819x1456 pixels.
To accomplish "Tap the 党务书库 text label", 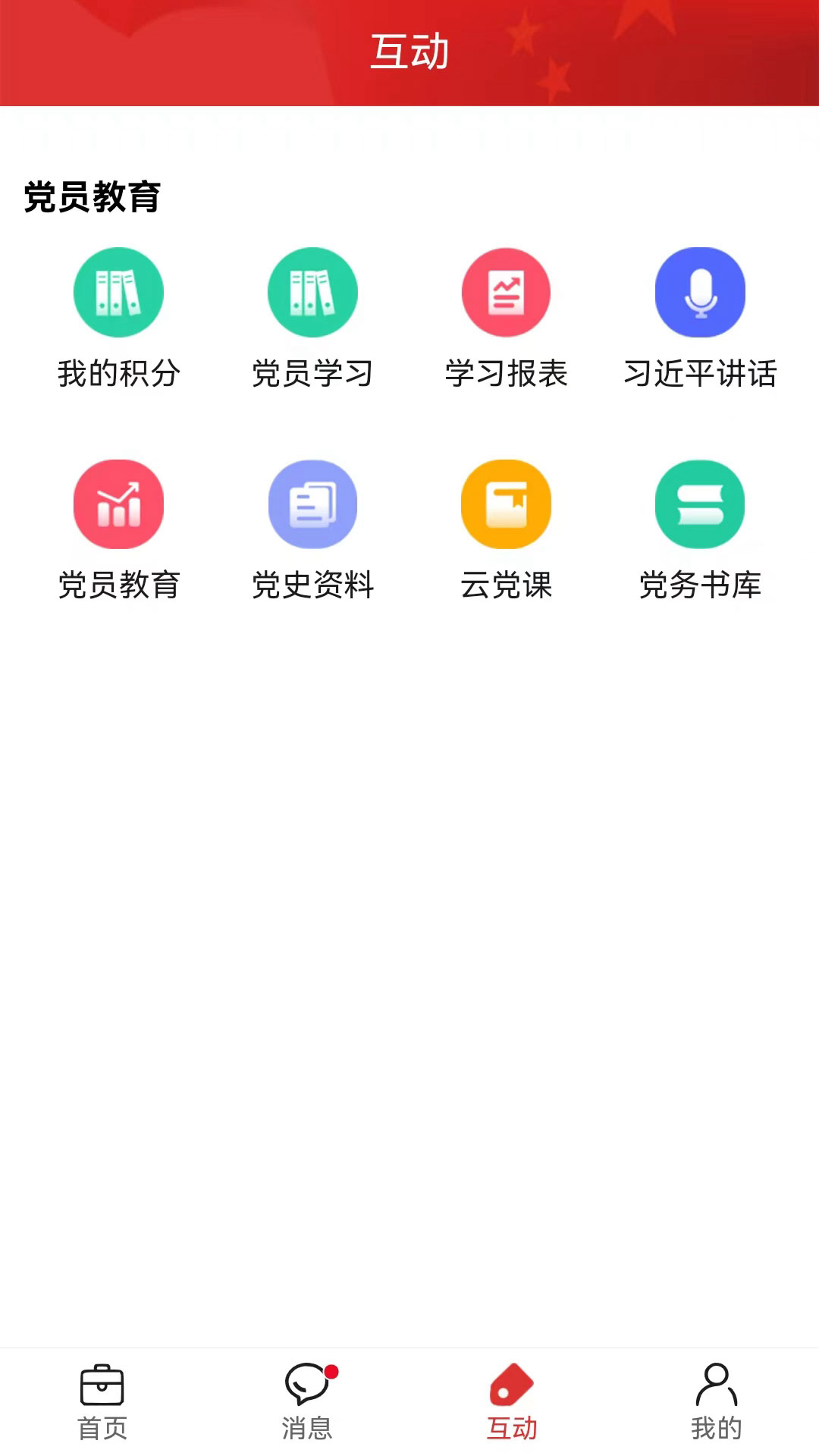I will (700, 584).
